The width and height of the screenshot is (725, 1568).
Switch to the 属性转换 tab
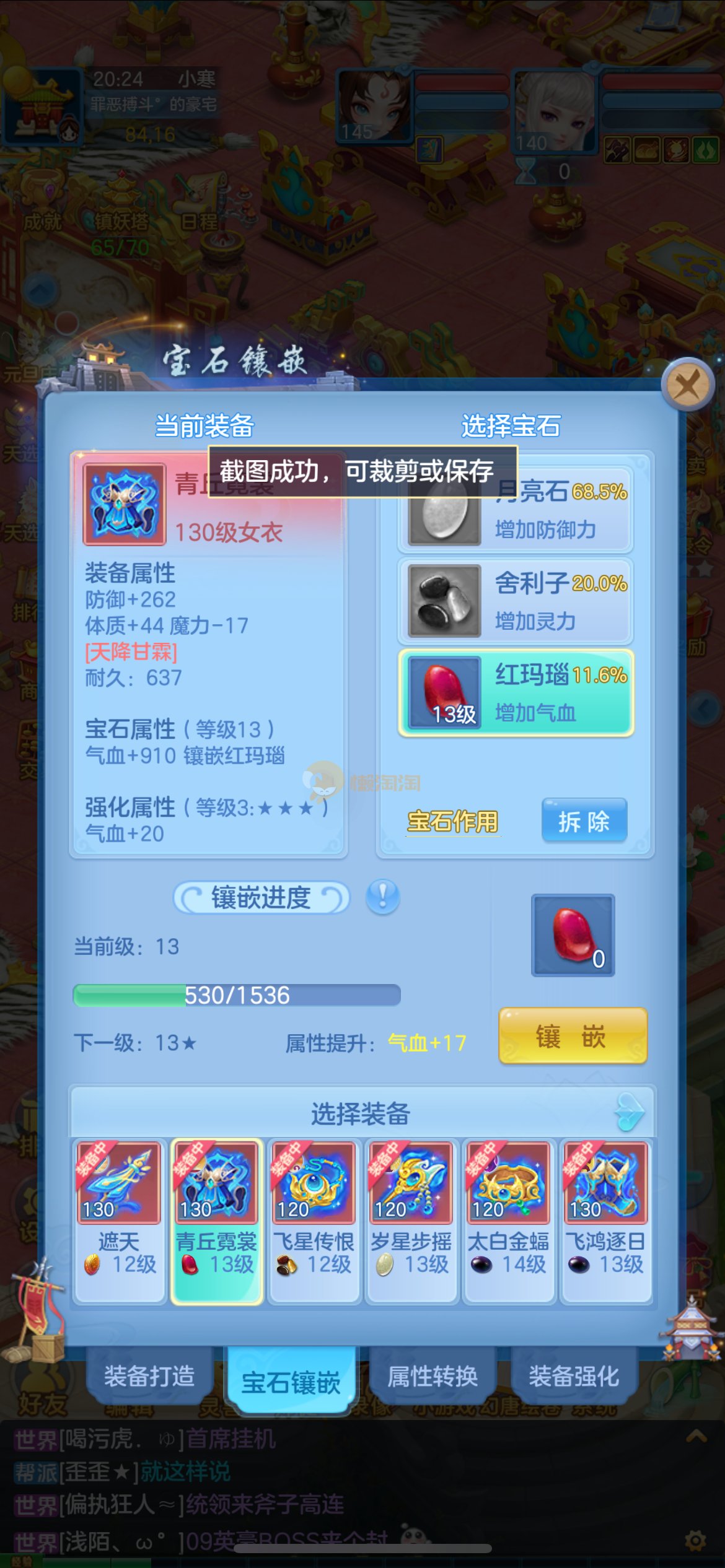[433, 1376]
